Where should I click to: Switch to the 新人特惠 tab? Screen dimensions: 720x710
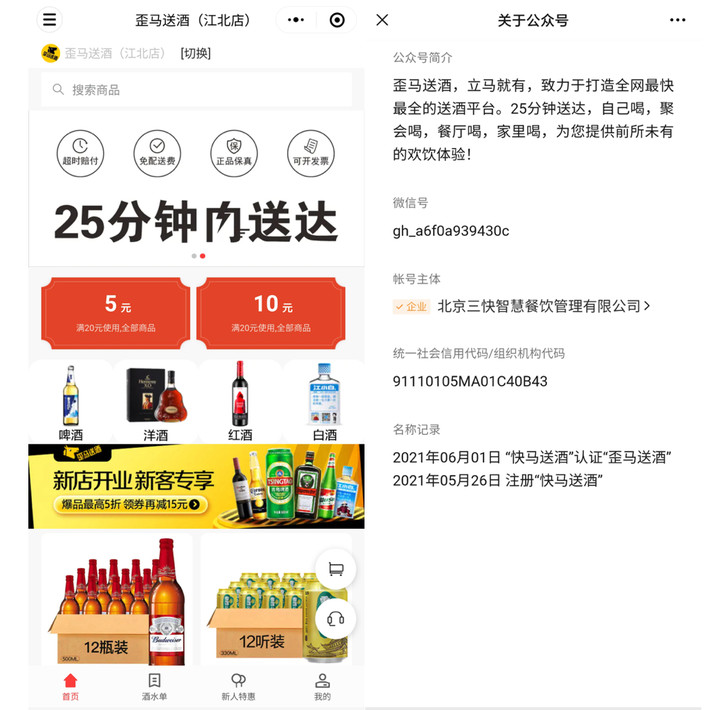[x=238, y=686]
